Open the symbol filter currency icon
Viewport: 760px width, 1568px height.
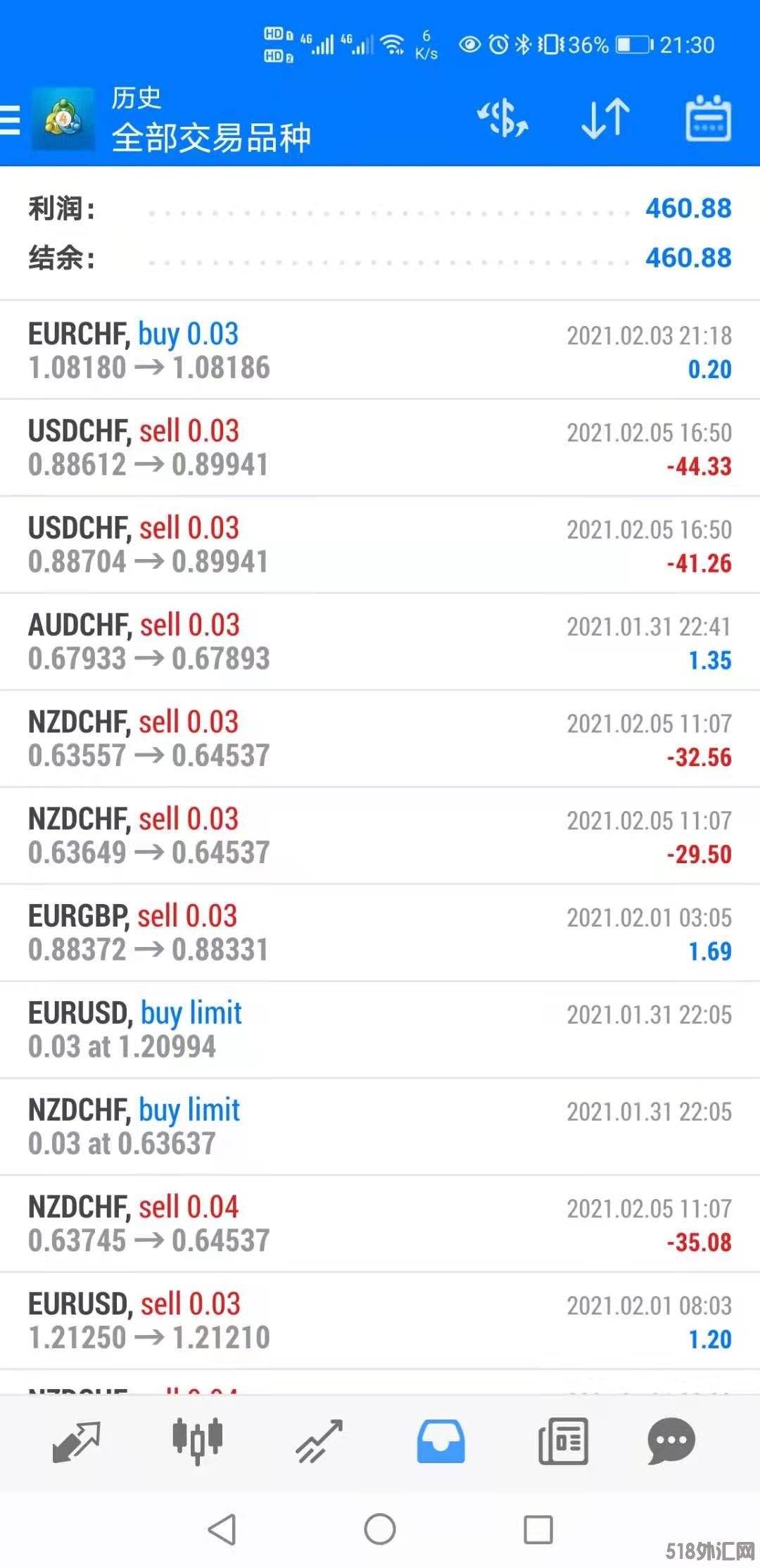(503, 118)
